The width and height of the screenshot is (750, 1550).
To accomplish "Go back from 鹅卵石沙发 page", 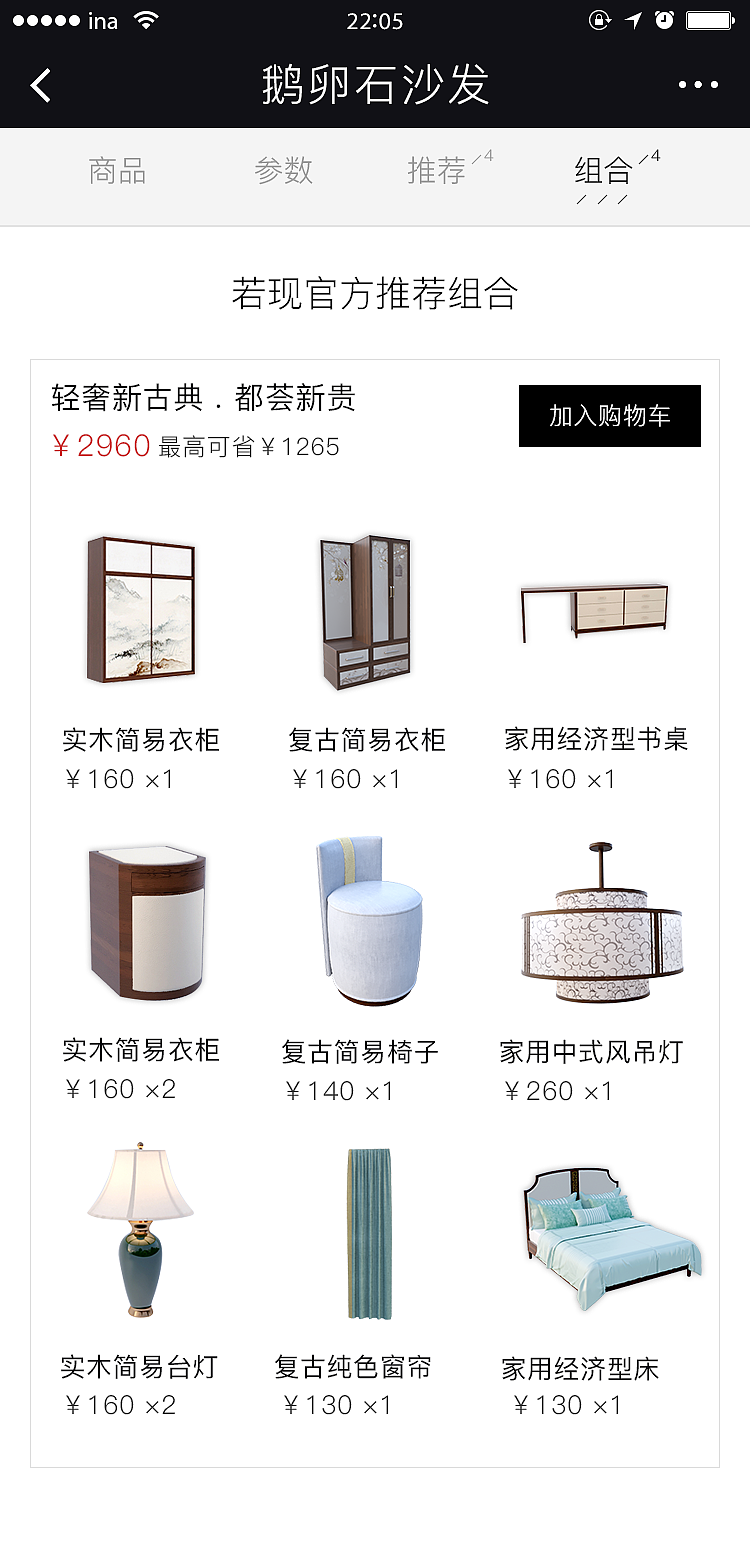I will [40, 86].
